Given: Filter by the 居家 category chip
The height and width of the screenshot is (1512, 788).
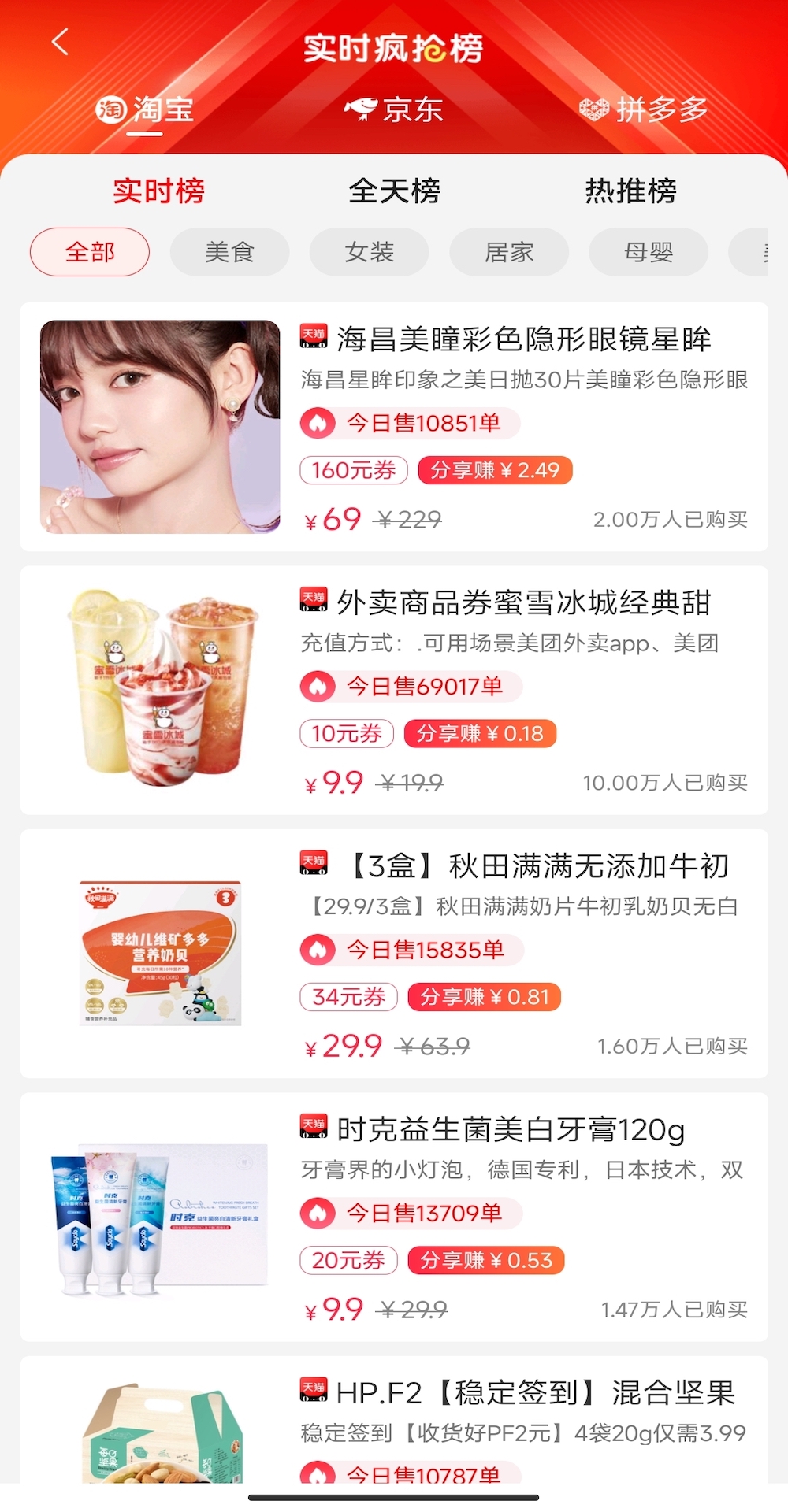Looking at the screenshot, I should [x=509, y=252].
